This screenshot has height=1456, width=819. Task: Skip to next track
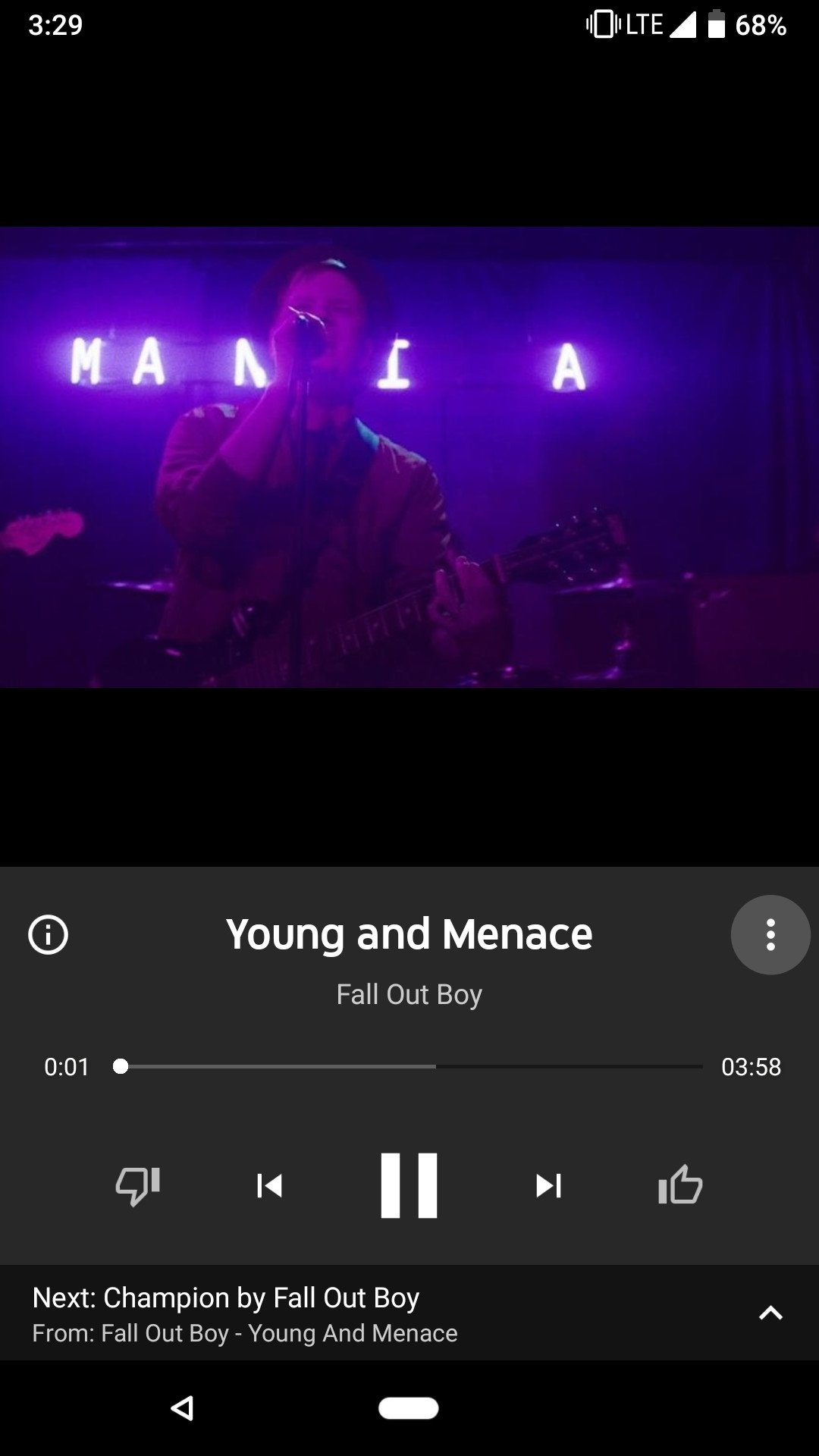[548, 1185]
